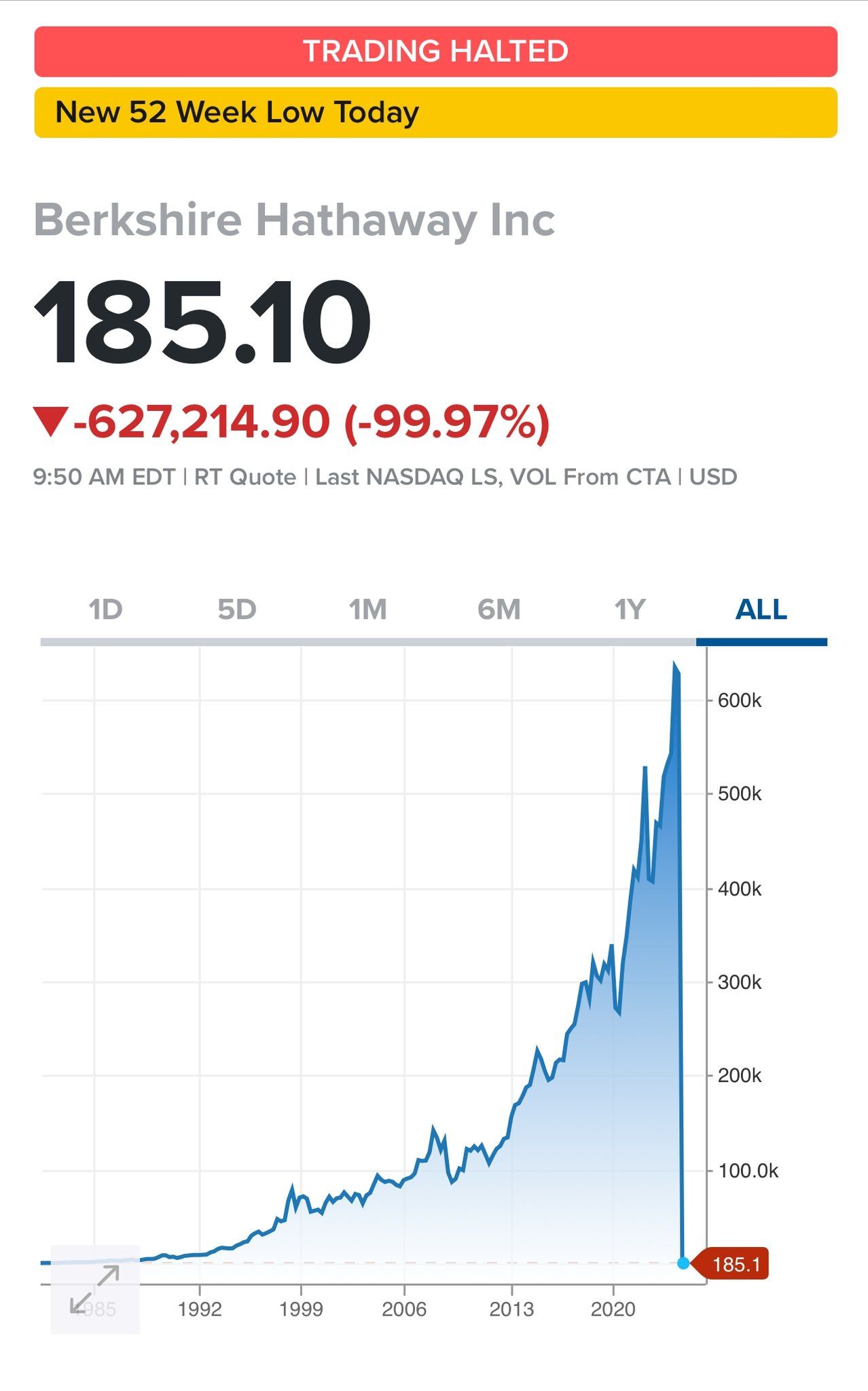This screenshot has height=1391, width=868.
Task: Tap the ALL chart range tab
Action: click(761, 610)
